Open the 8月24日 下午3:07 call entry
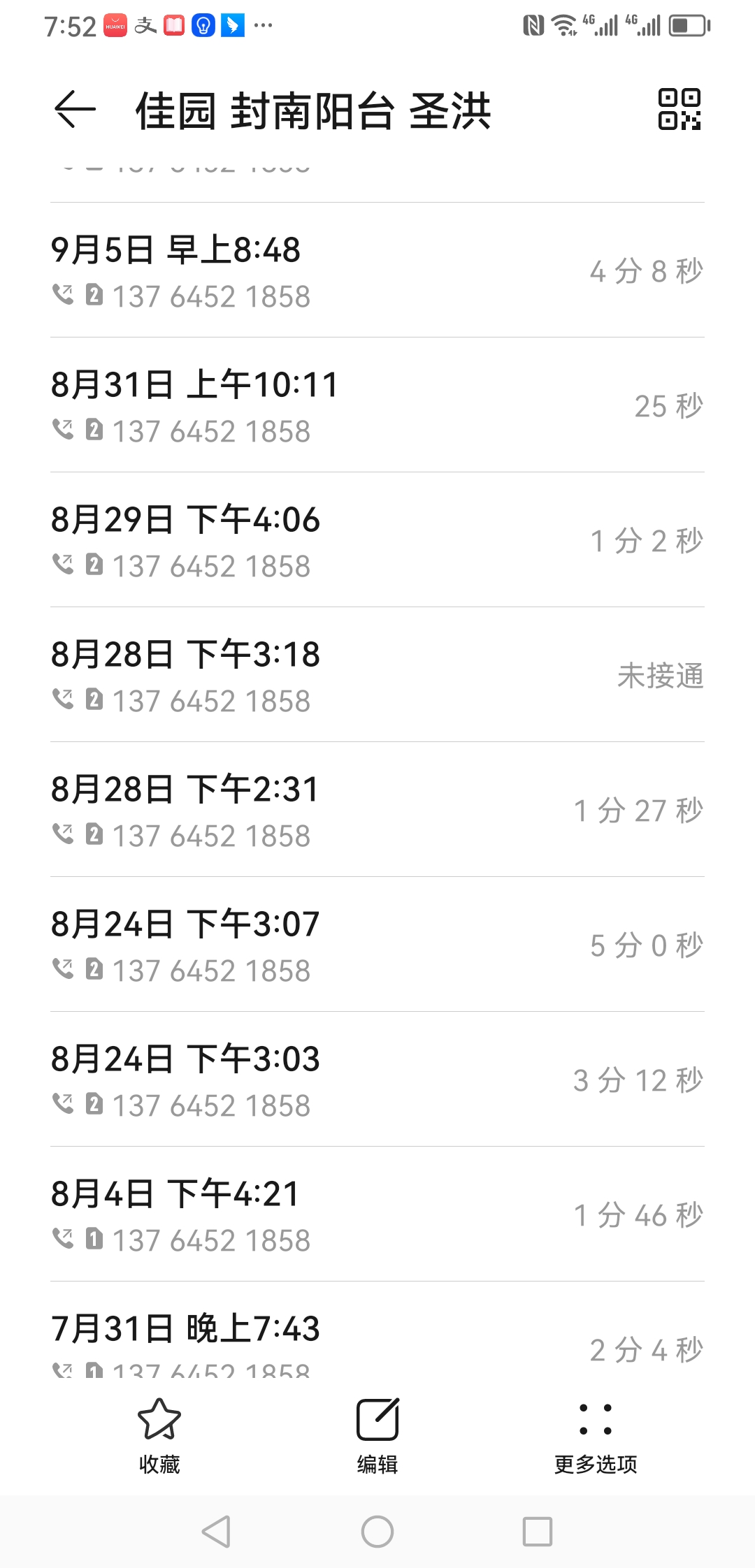The height and width of the screenshot is (1568, 755). (377, 945)
